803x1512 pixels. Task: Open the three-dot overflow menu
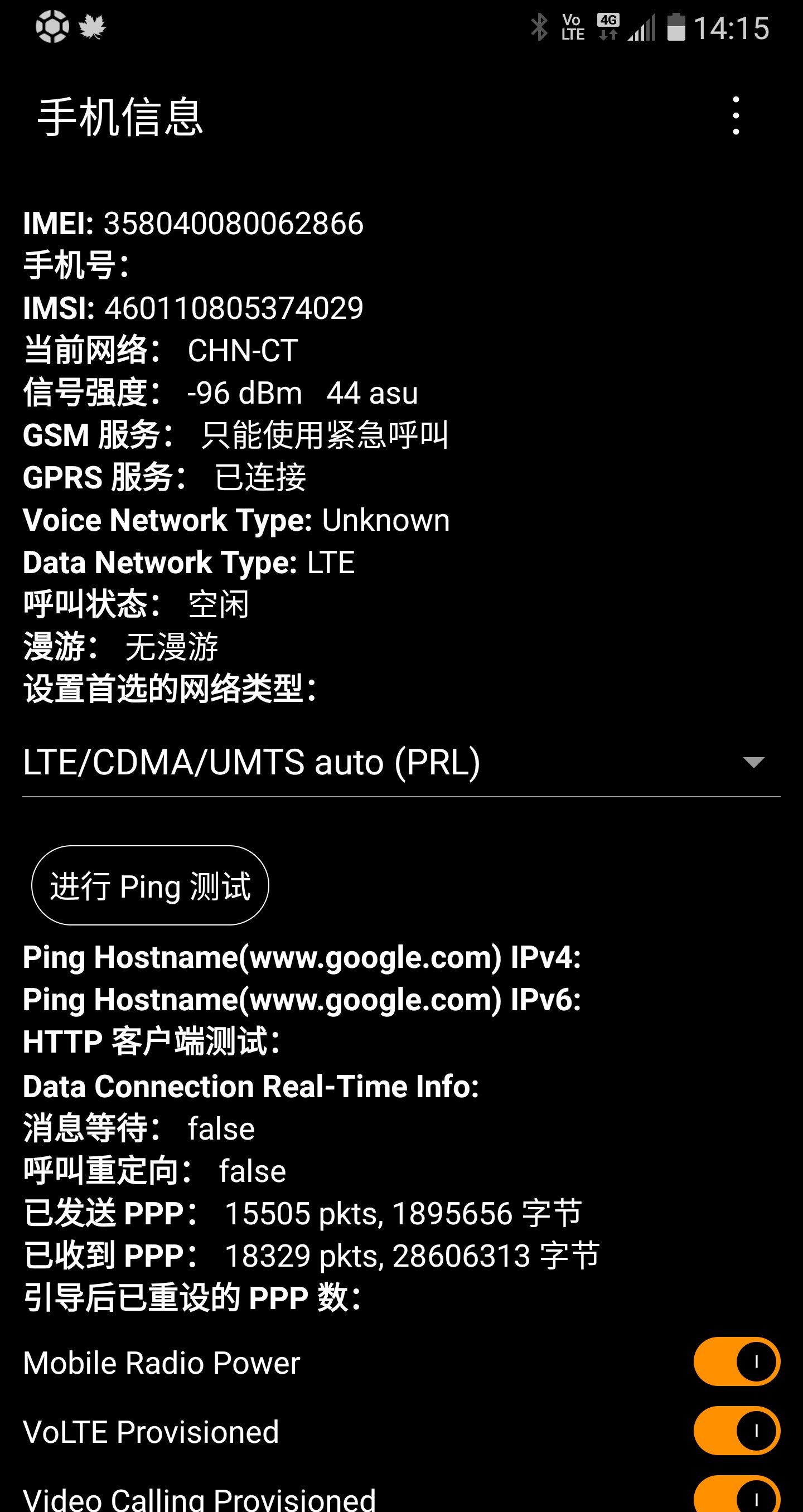tap(736, 115)
